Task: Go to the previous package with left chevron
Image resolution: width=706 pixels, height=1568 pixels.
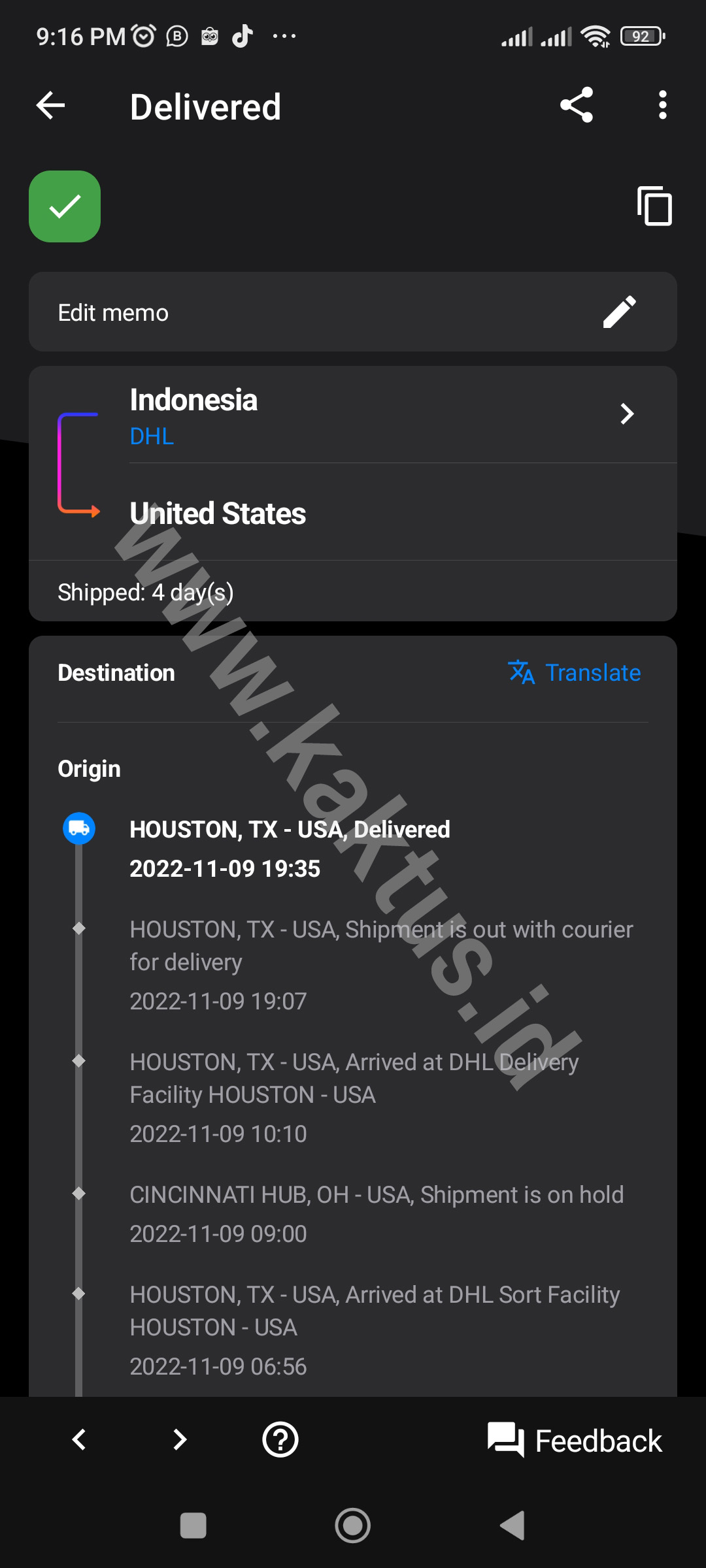Action: coord(79,1440)
